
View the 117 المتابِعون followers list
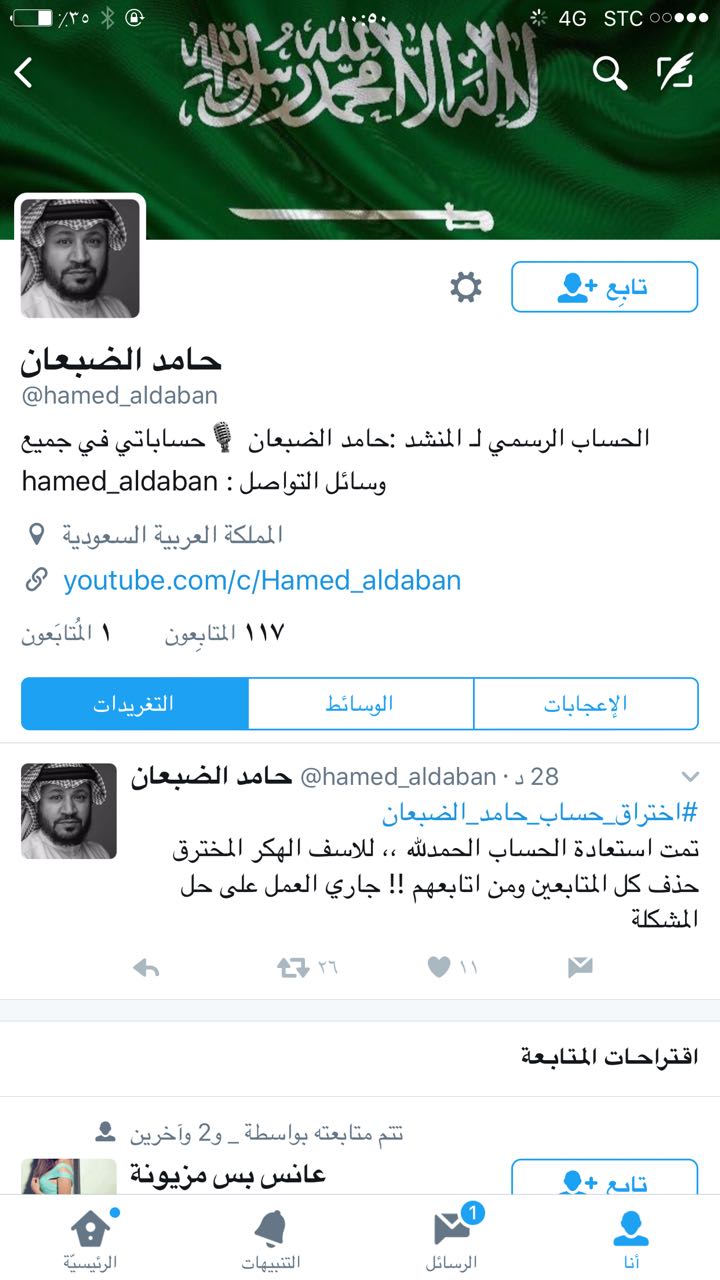(225, 633)
